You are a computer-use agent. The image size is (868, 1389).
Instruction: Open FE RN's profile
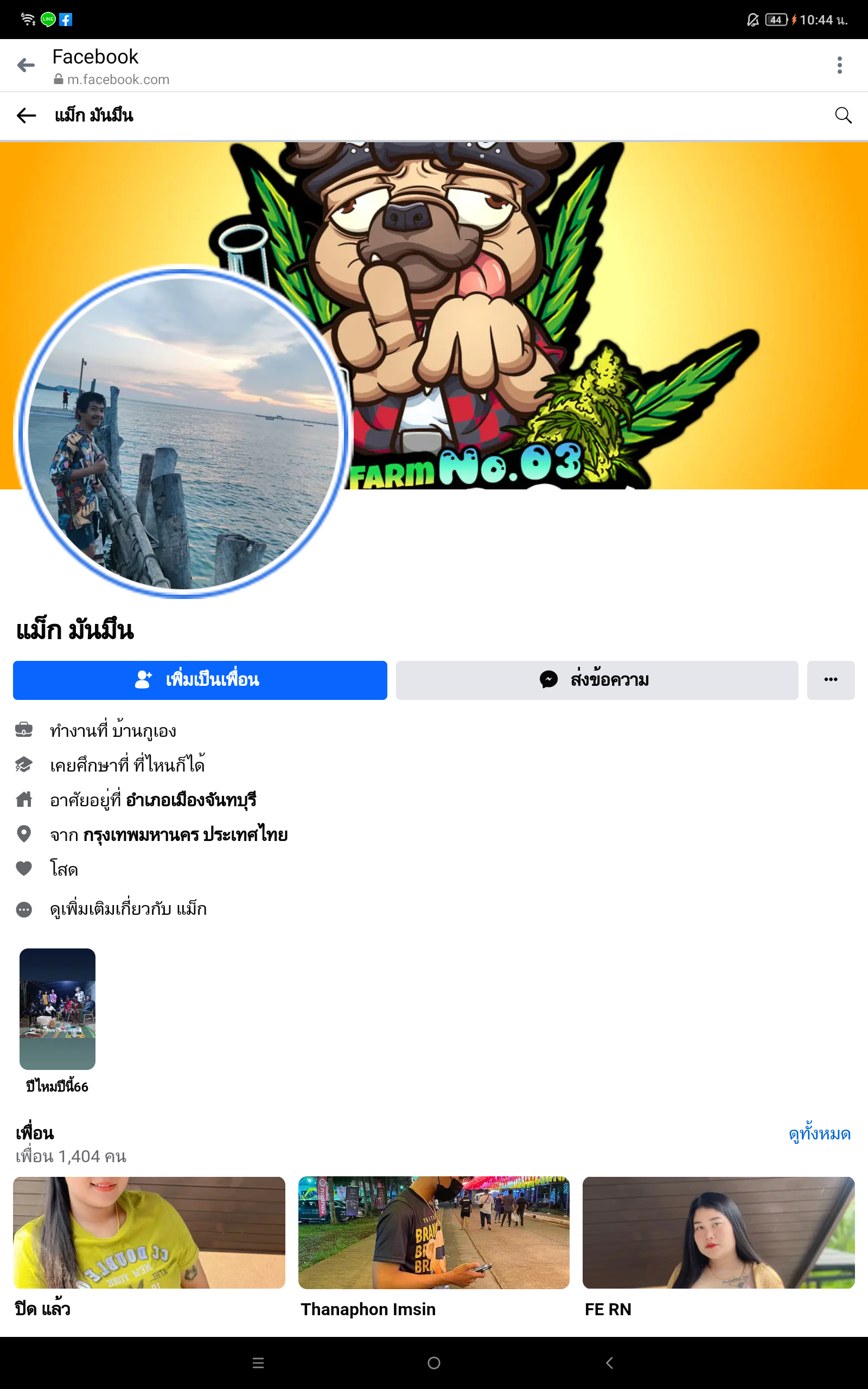(x=718, y=1233)
